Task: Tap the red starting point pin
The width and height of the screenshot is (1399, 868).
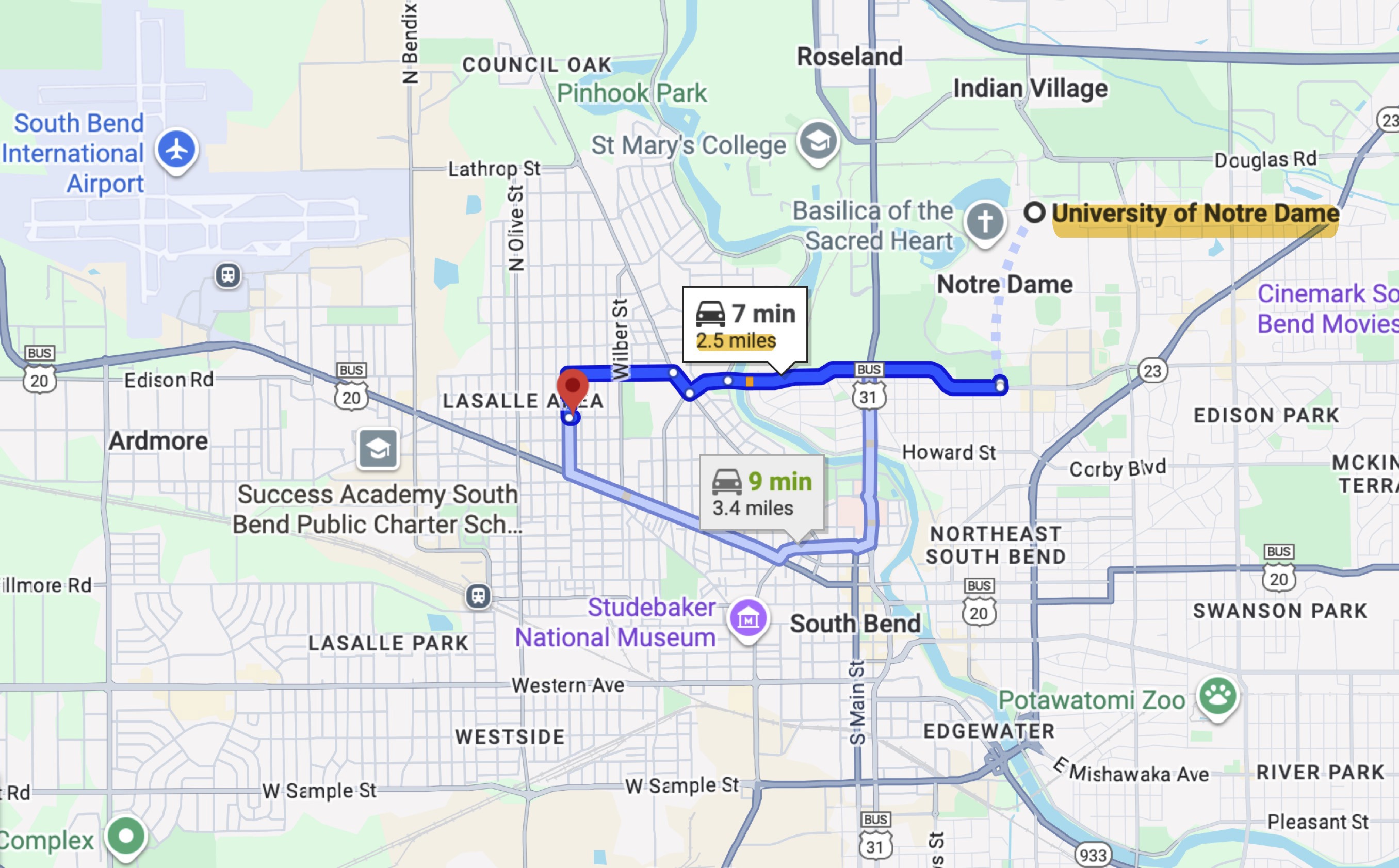Action: pyautogui.click(x=573, y=387)
